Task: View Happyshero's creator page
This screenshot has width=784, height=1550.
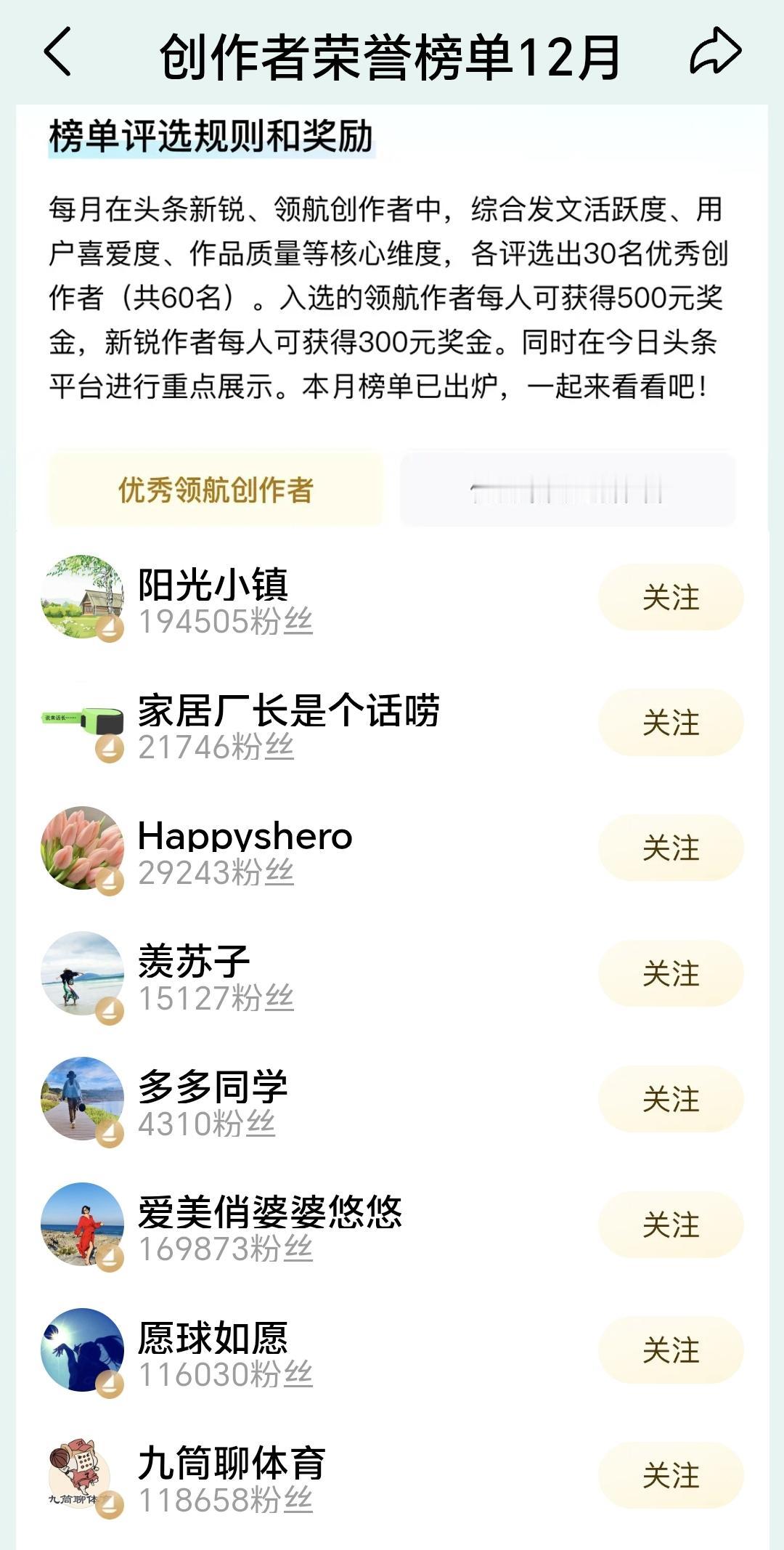Action: pos(245,836)
